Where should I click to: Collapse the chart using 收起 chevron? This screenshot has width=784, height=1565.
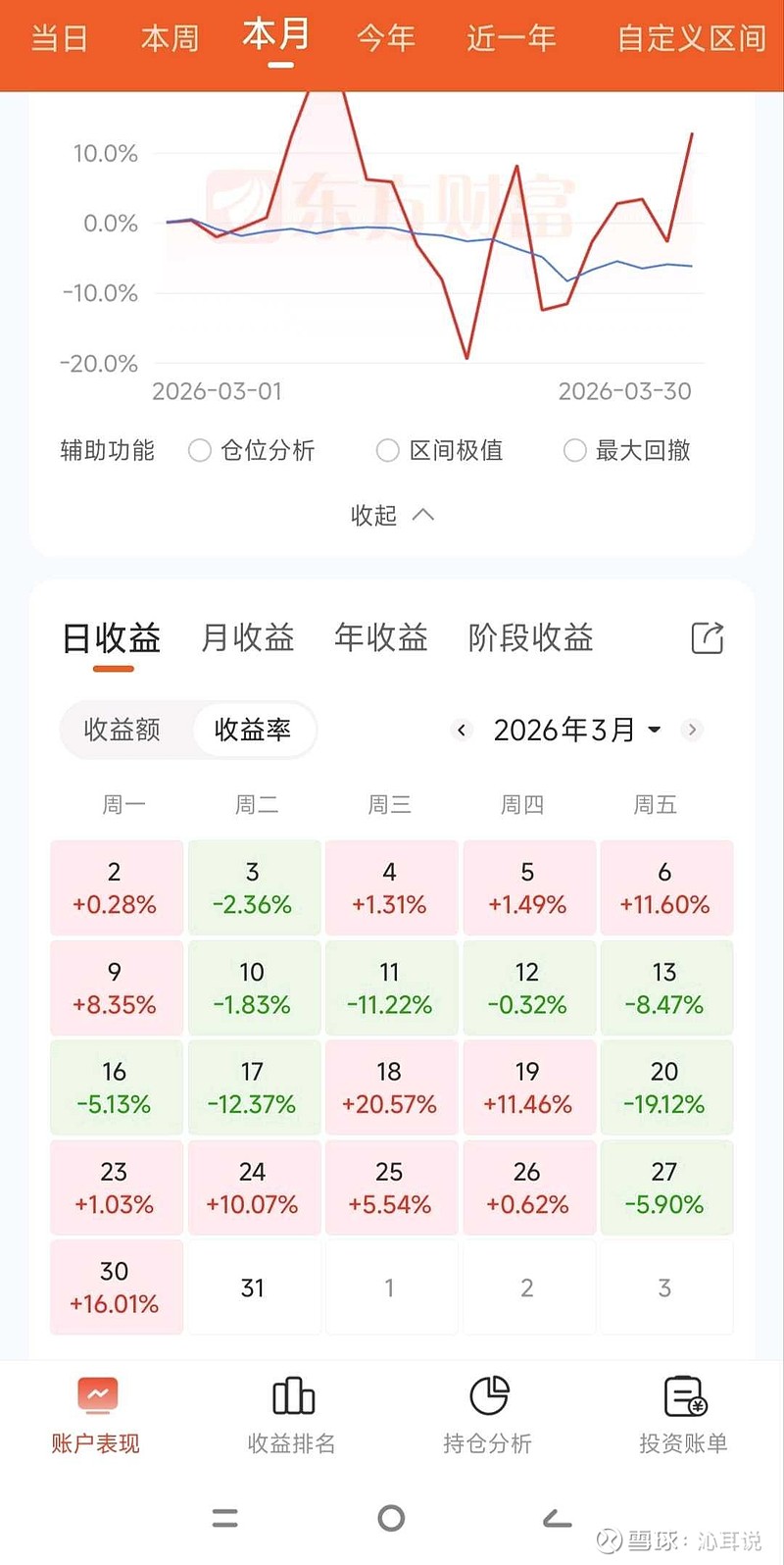(392, 514)
